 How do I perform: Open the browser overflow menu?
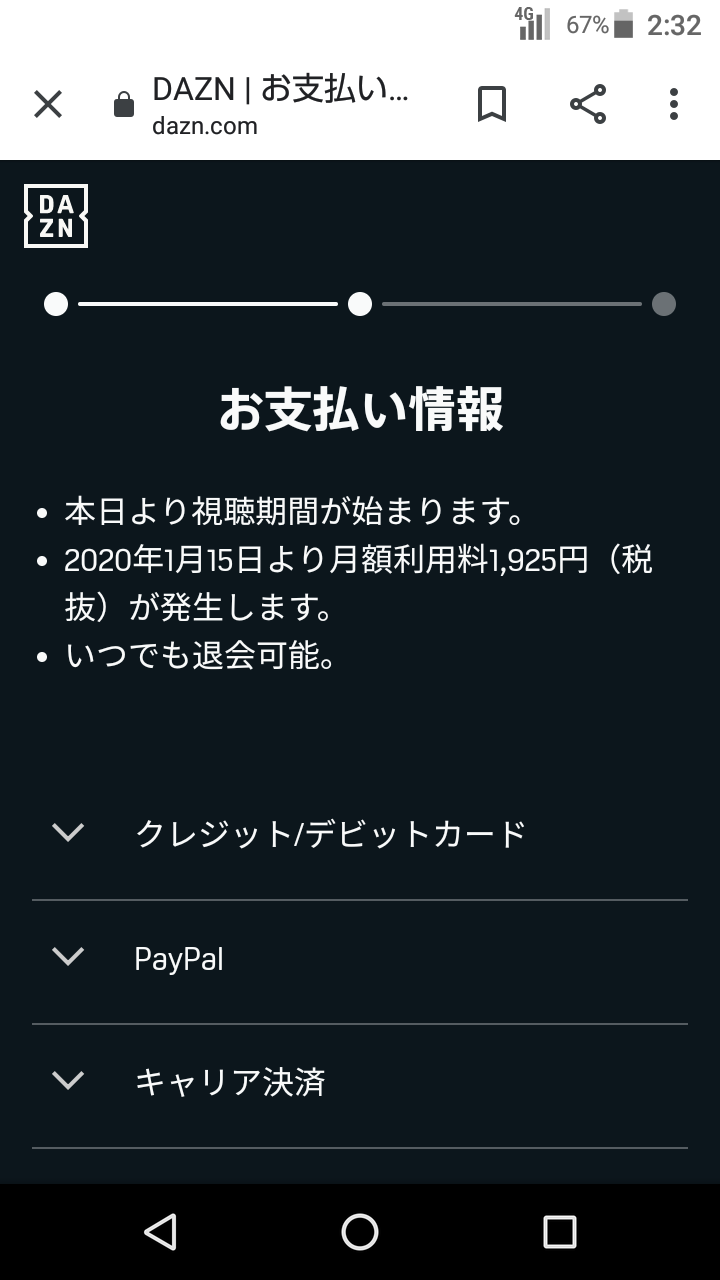pos(674,104)
